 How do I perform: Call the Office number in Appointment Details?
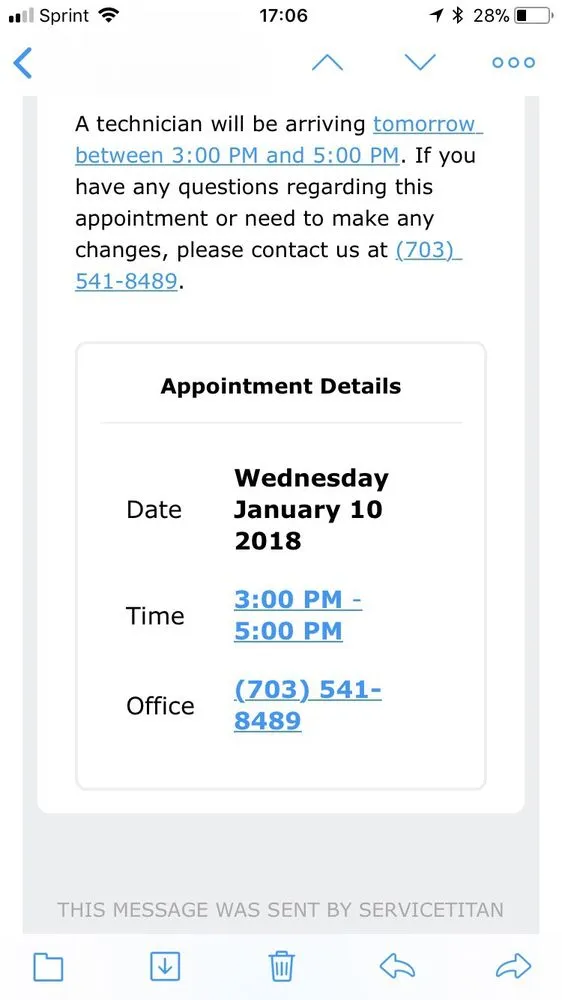[x=307, y=705]
